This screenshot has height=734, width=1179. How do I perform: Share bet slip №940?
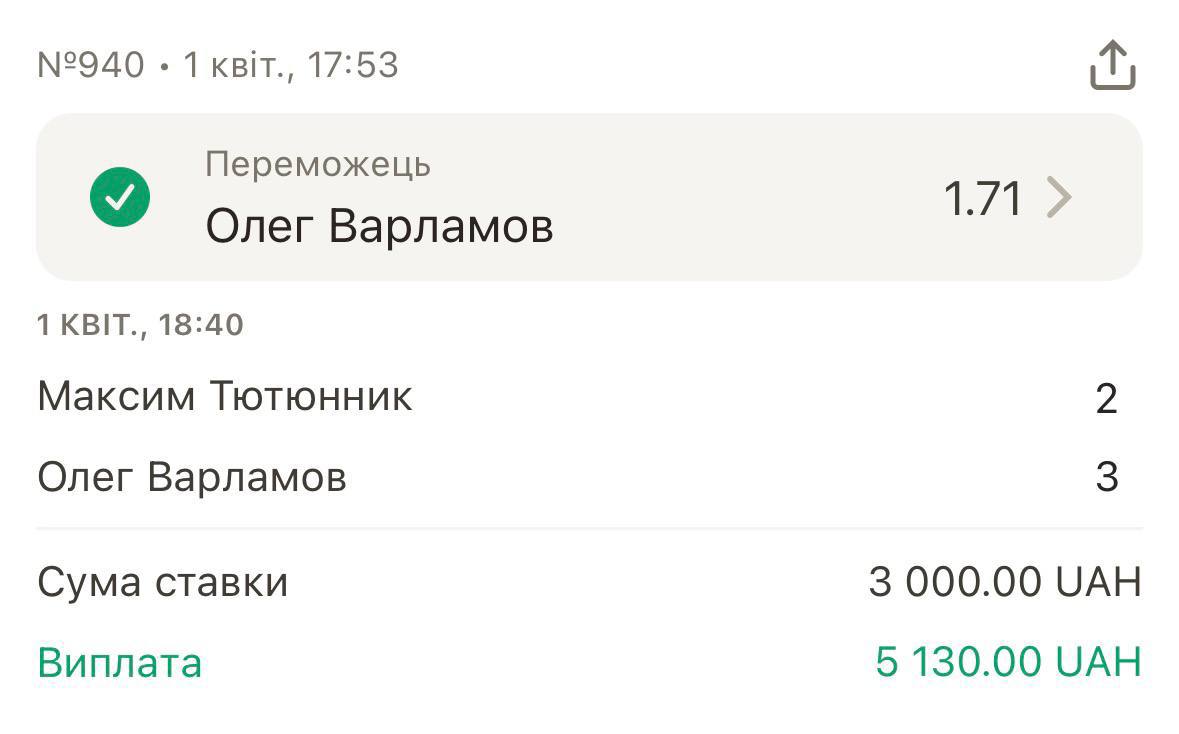[1113, 65]
